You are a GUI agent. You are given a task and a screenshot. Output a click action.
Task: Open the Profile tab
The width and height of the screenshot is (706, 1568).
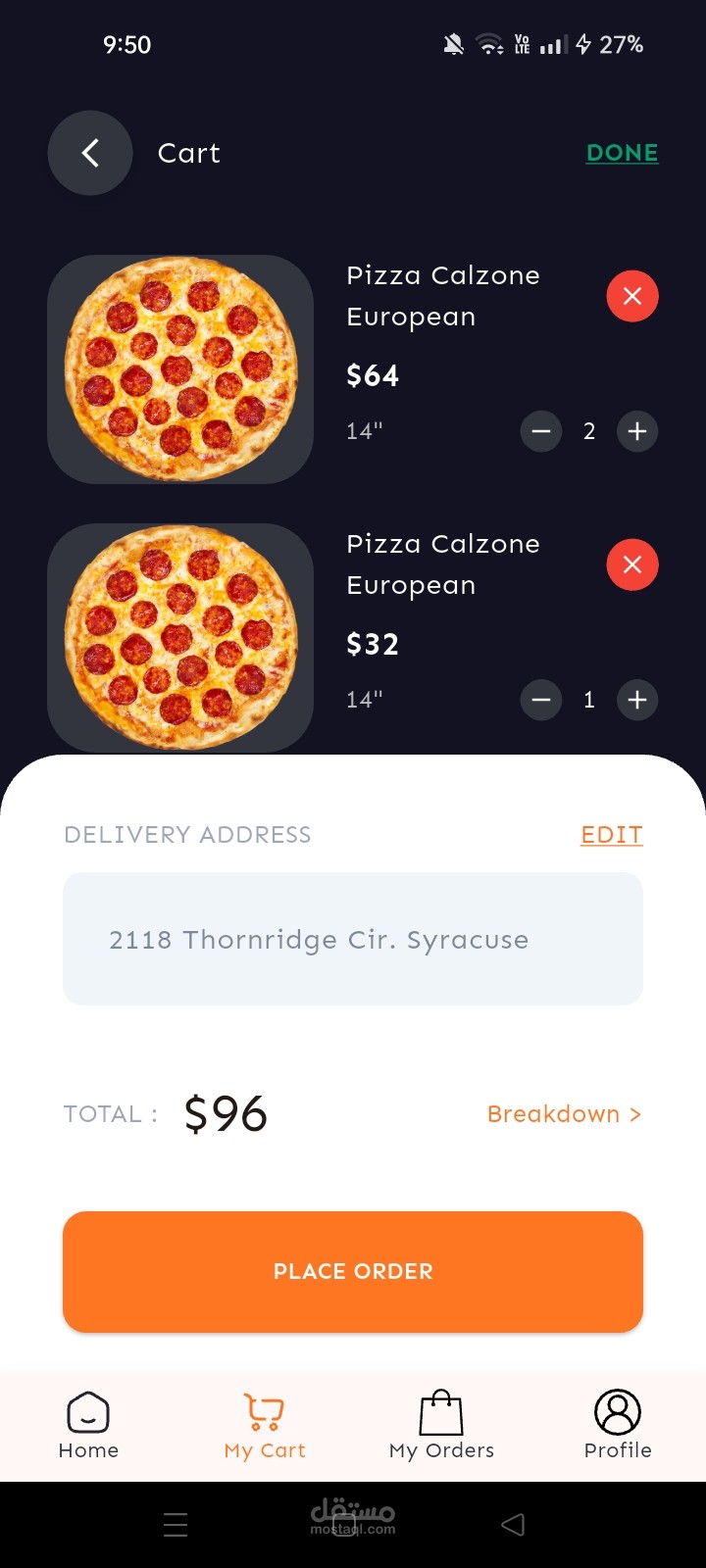pos(618,1426)
